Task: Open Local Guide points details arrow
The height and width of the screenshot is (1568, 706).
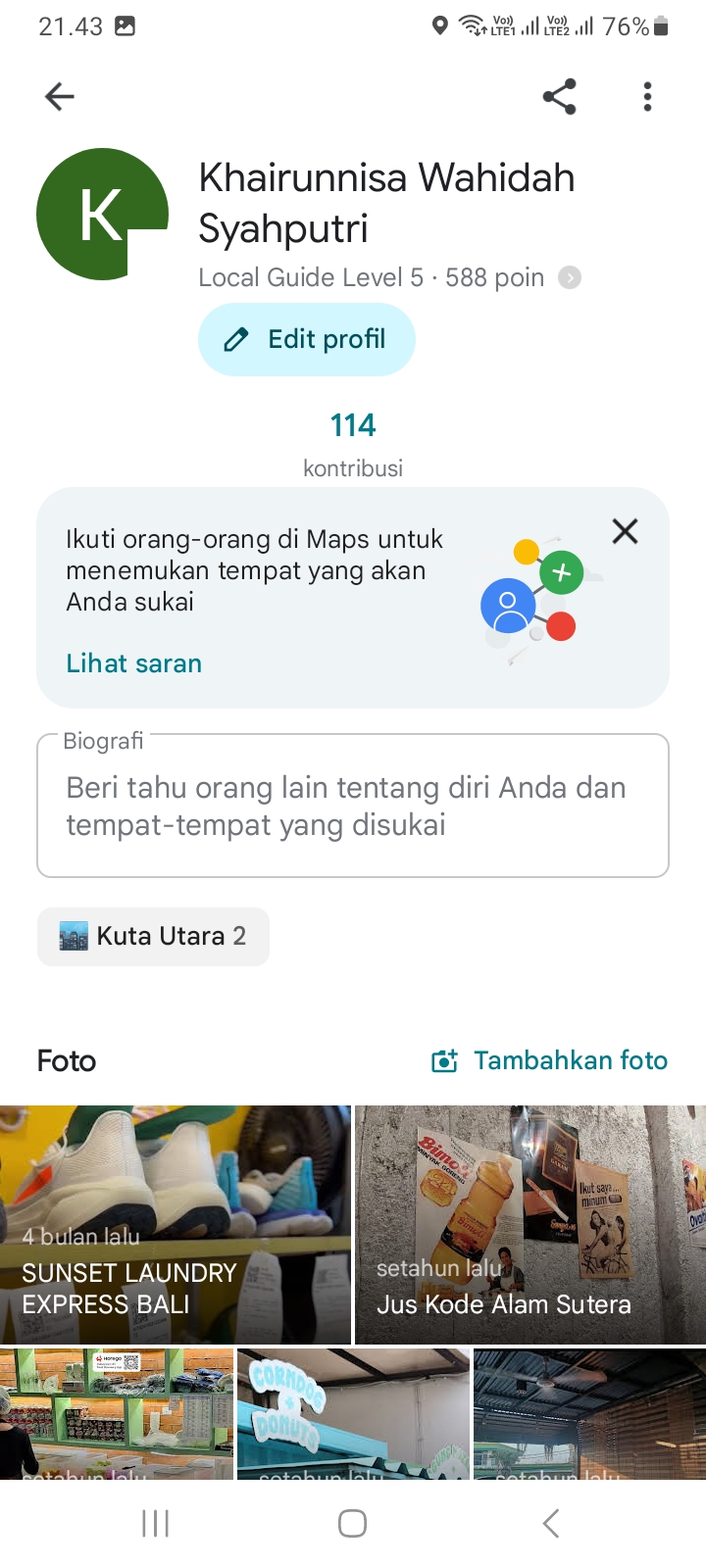Action: [570, 278]
